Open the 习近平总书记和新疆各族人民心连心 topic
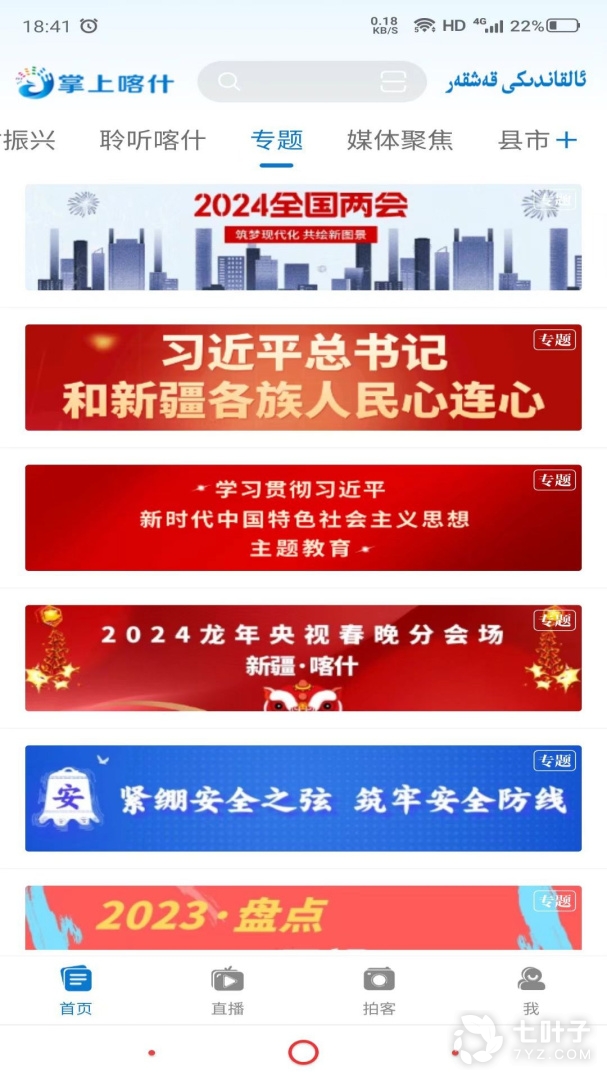Image resolution: width=607 pixels, height=1080 pixels. [x=303, y=377]
